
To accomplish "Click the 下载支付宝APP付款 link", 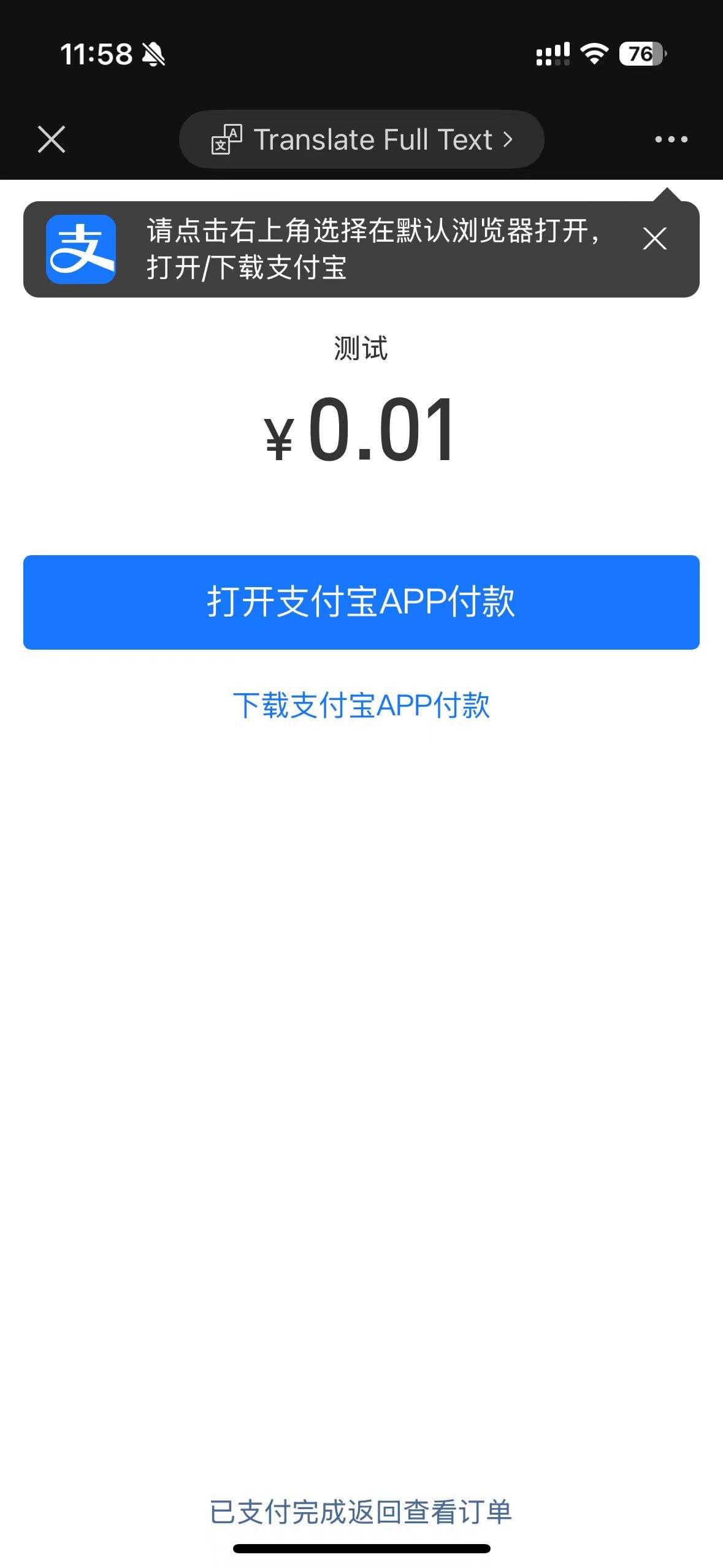I will pos(361,707).
